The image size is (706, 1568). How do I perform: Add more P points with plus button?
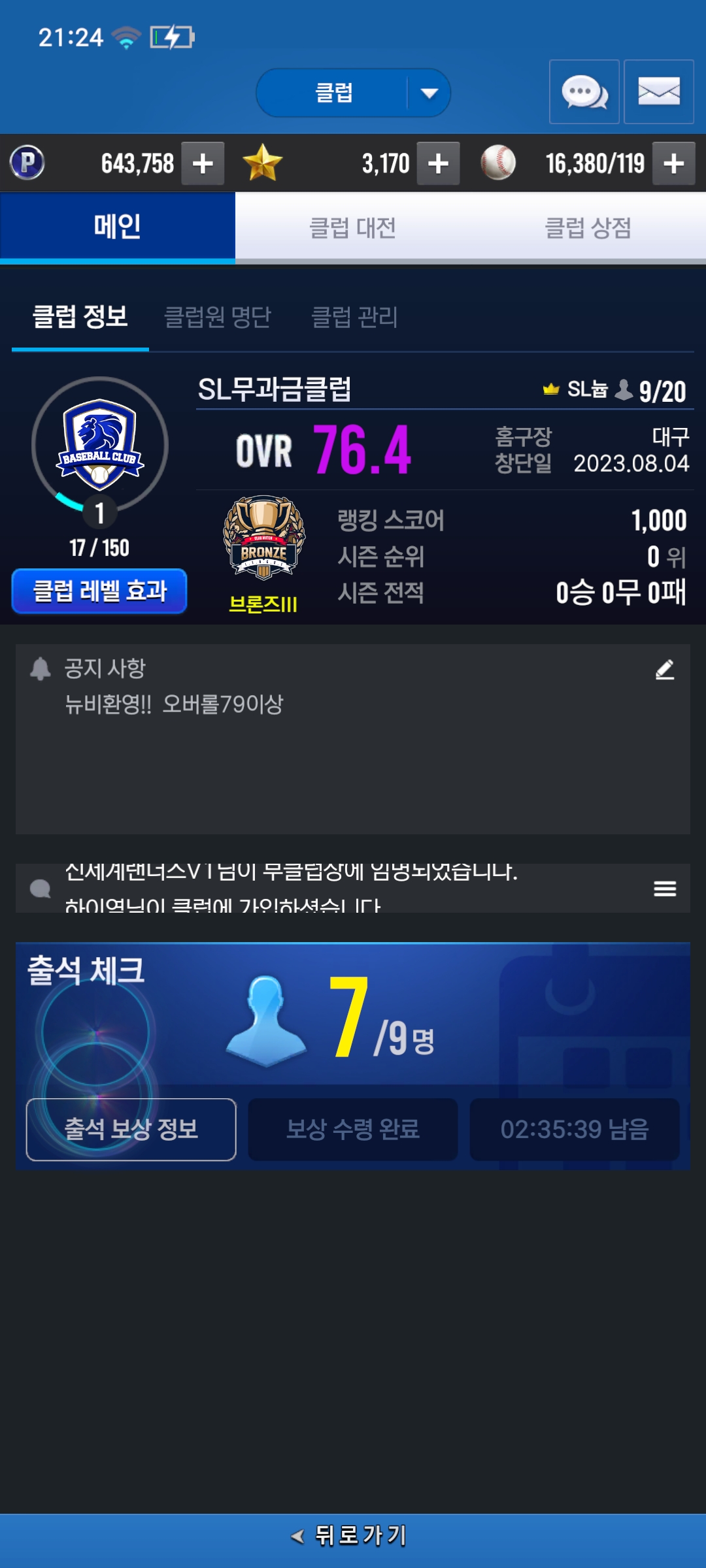coord(203,163)
